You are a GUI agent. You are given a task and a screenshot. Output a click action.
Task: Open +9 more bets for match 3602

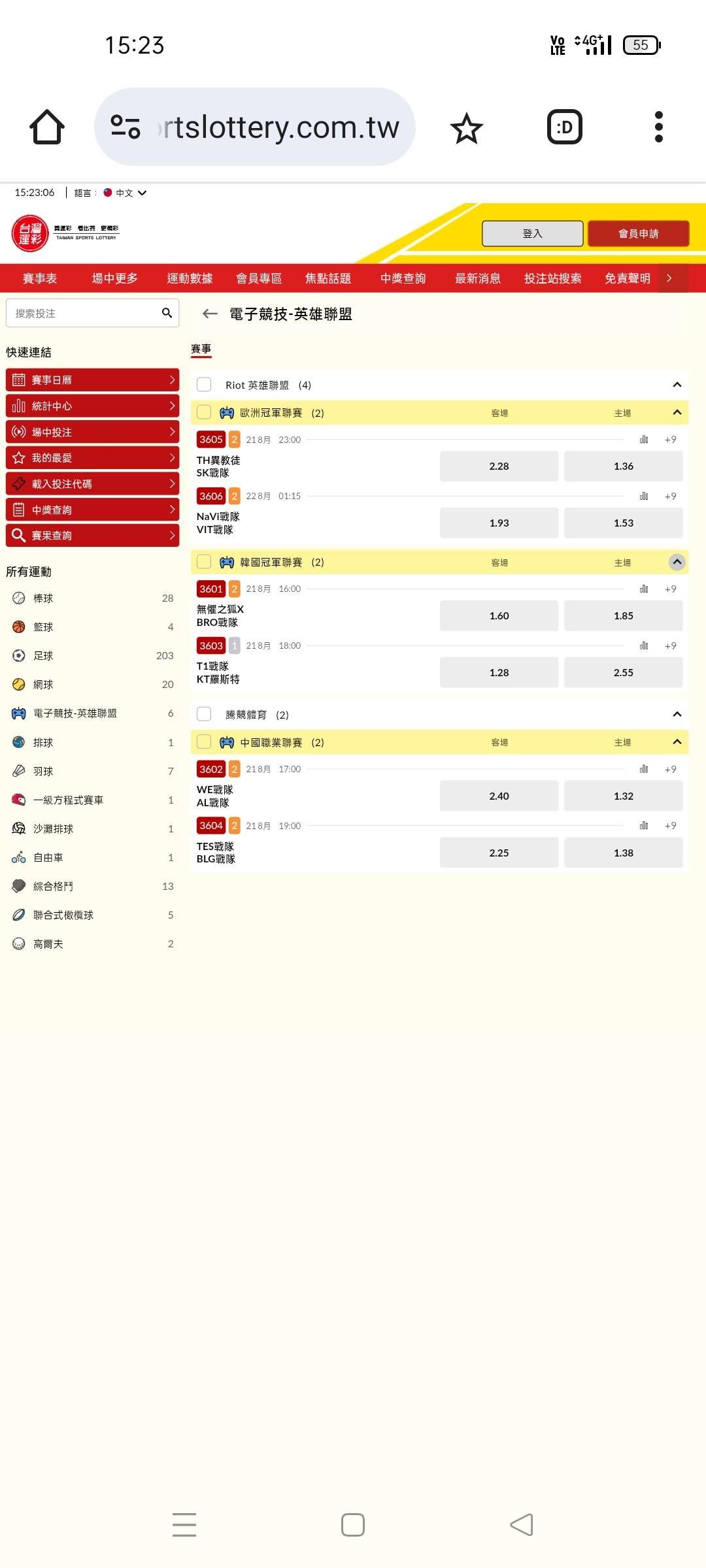click(x=670, y=769)
